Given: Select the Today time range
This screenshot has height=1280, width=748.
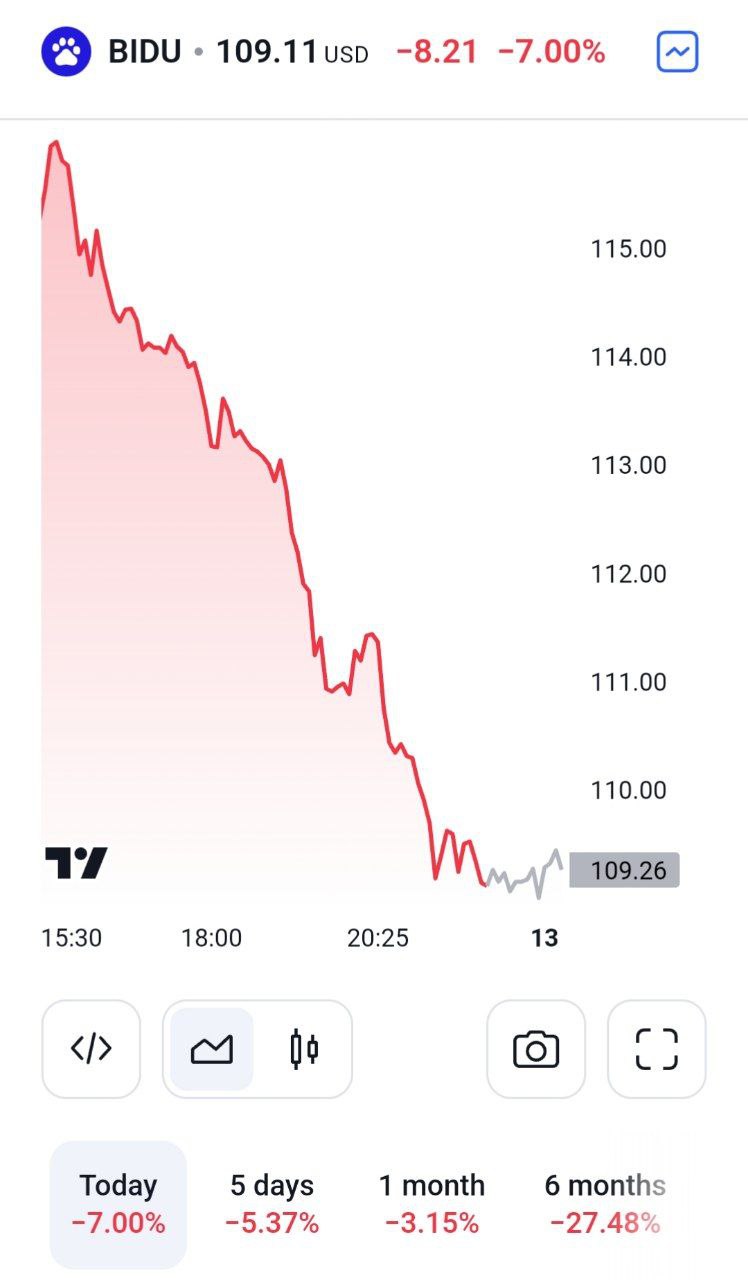Looking at the screenshot, I should coord(118,1203).
